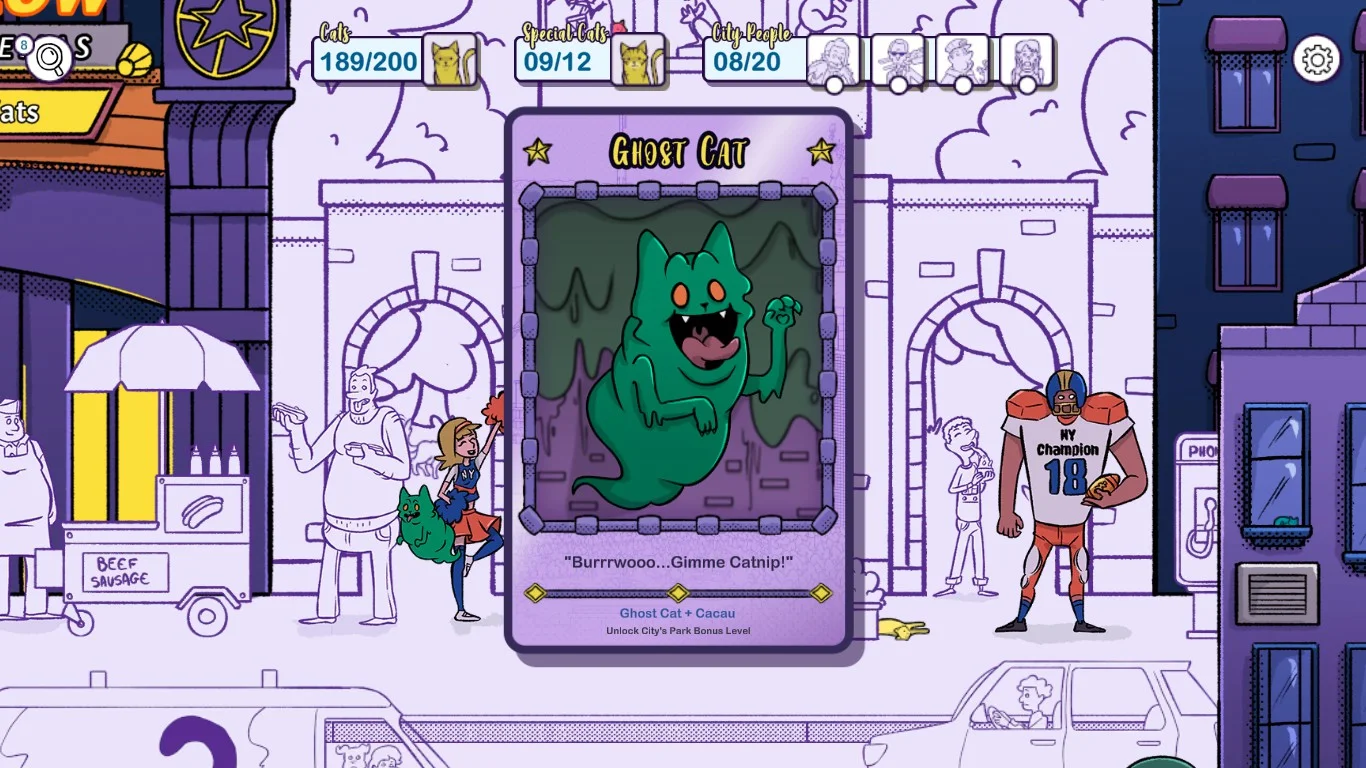This screenshot has width=1366, height=768.
Task: Select the second City People portrait
Action: 897,60
